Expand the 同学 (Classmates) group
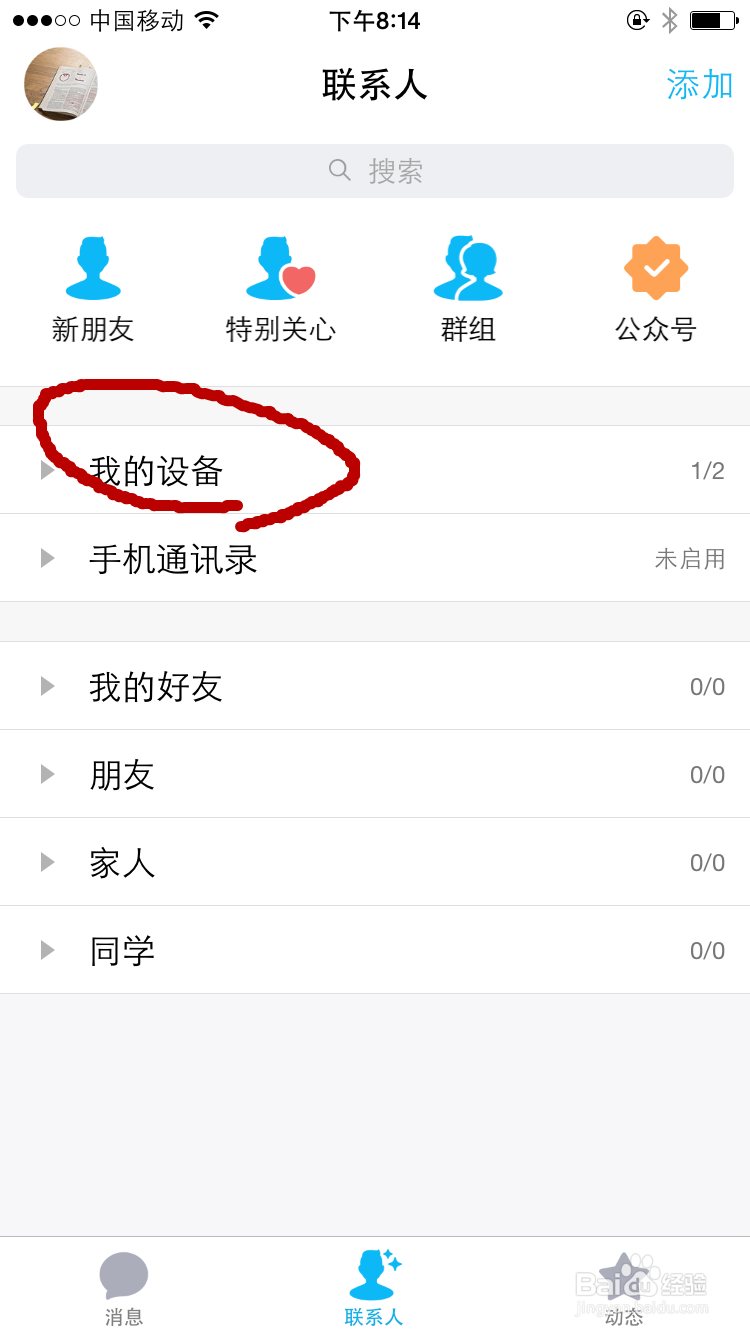The width and height of the screenshot is (750, 1334). click(x=122, y=950)
